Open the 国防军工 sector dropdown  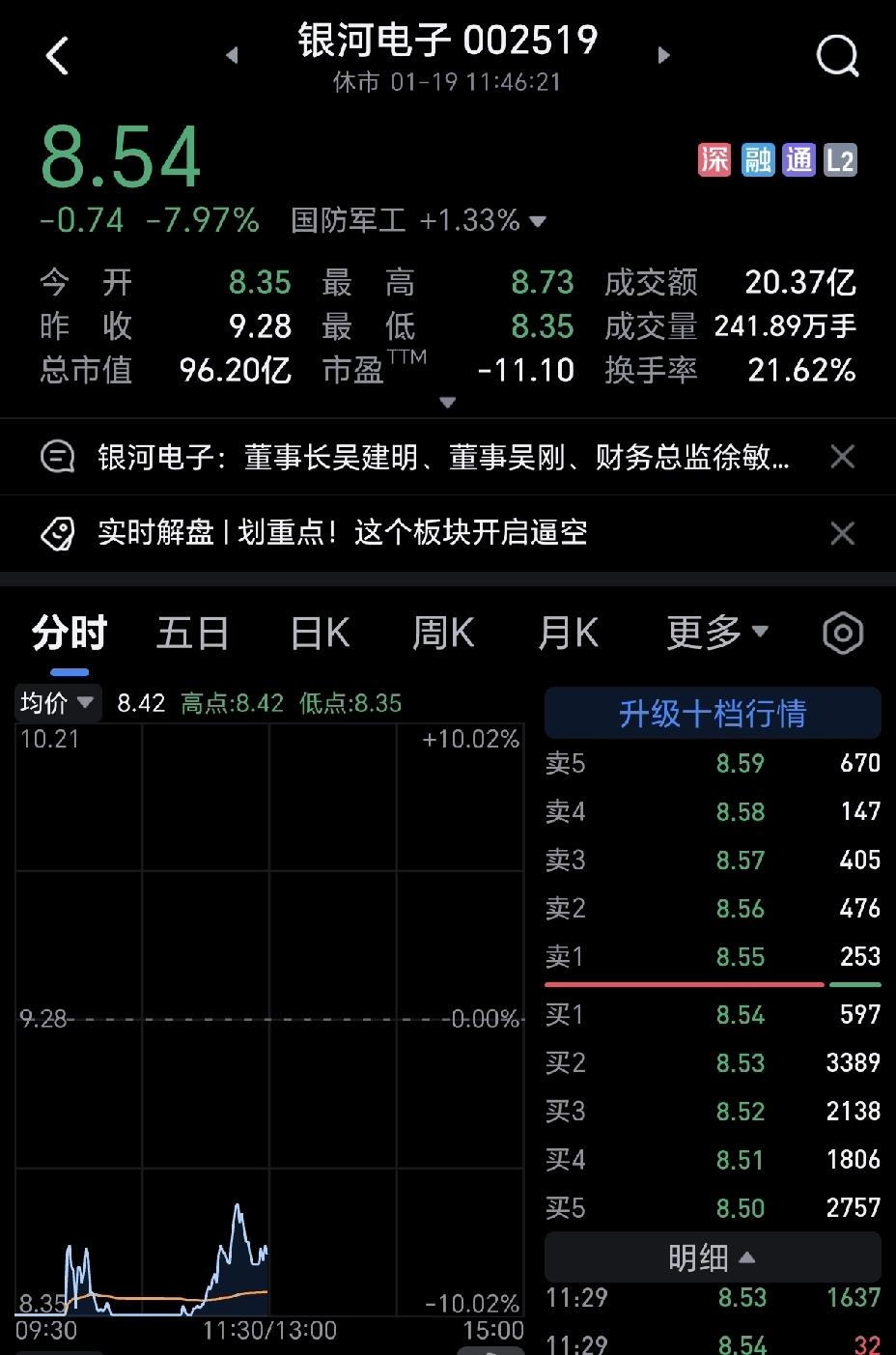click(419, 221)
